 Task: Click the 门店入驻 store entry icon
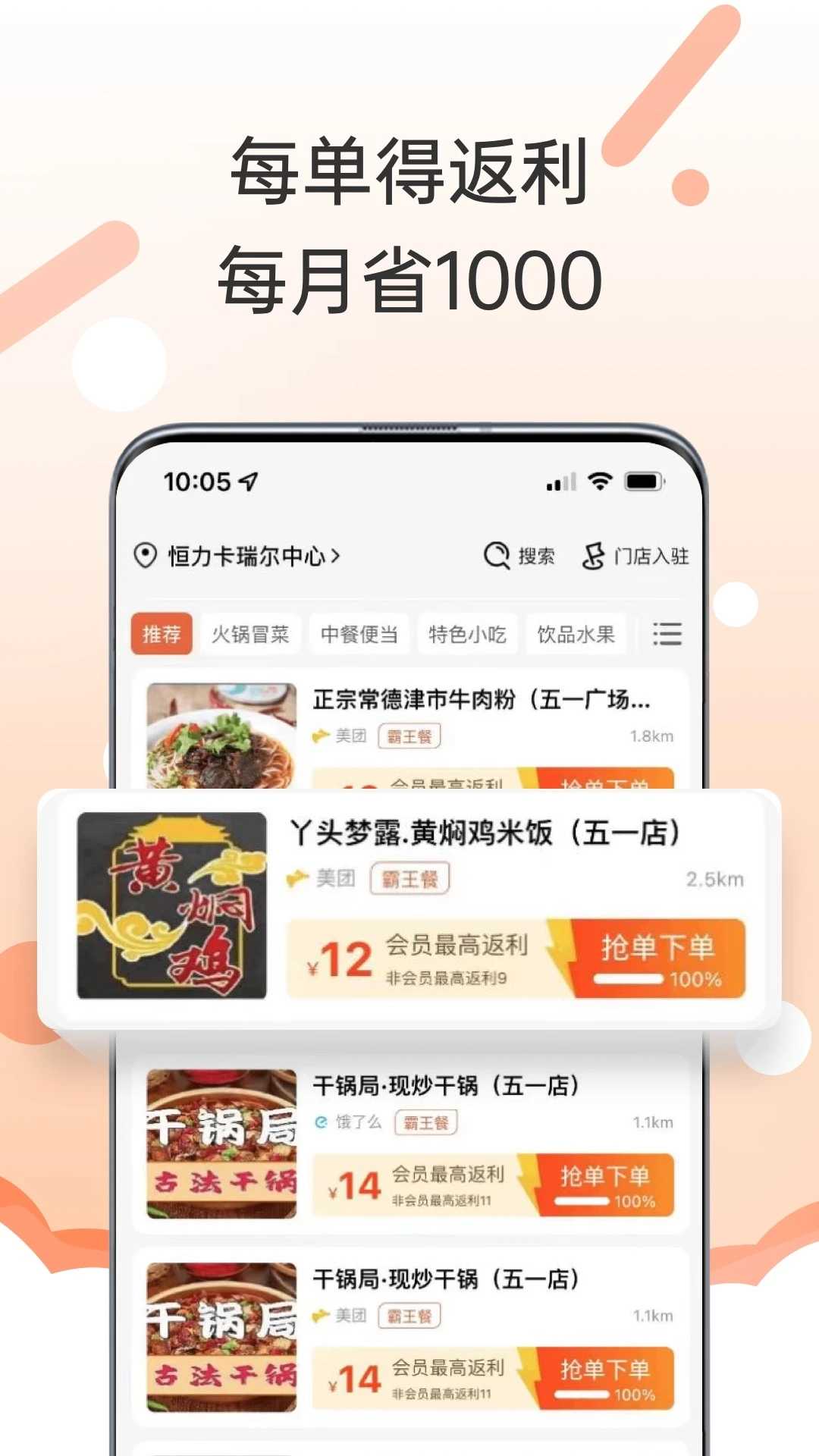point(595,556)
